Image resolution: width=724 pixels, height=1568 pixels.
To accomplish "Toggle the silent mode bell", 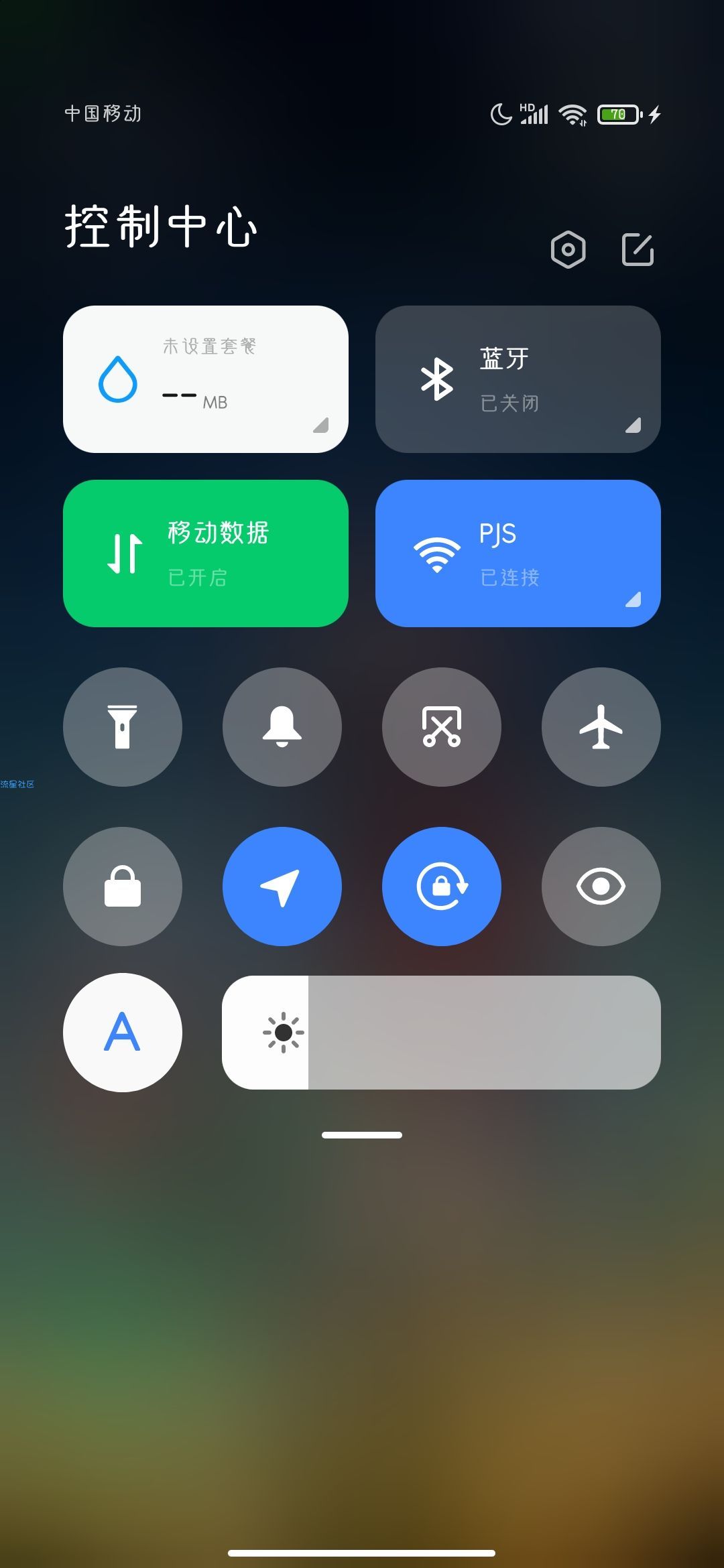I will [282, 727].
